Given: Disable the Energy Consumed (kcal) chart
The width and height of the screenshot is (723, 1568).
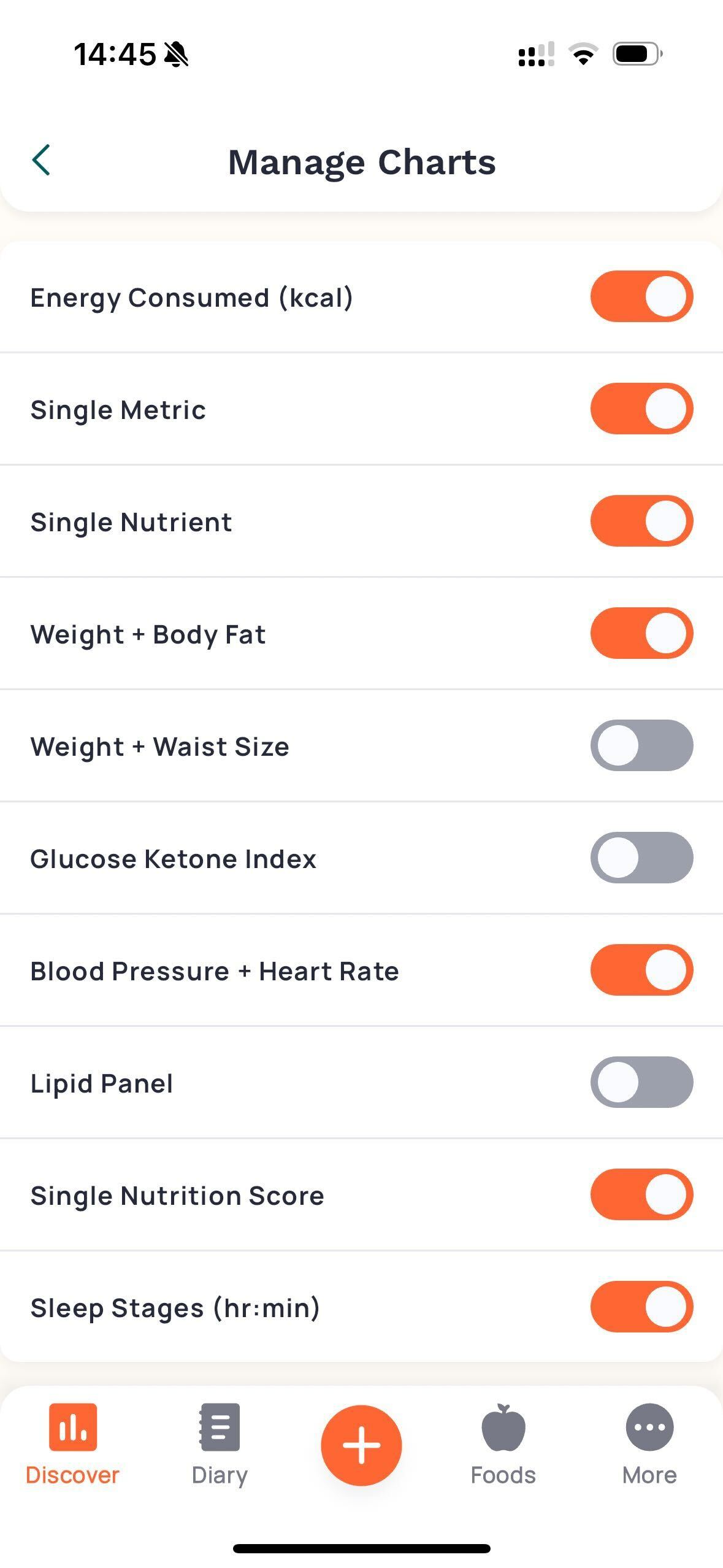Looking at the screenshot, I should point(641,296).
